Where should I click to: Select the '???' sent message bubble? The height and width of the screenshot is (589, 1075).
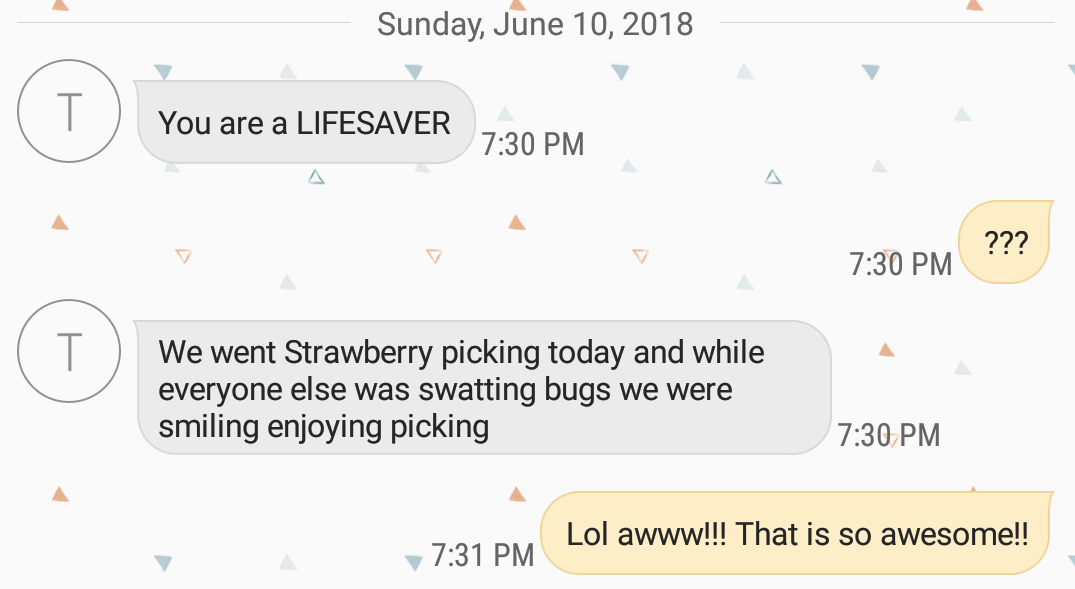[x=1004, y=242]
